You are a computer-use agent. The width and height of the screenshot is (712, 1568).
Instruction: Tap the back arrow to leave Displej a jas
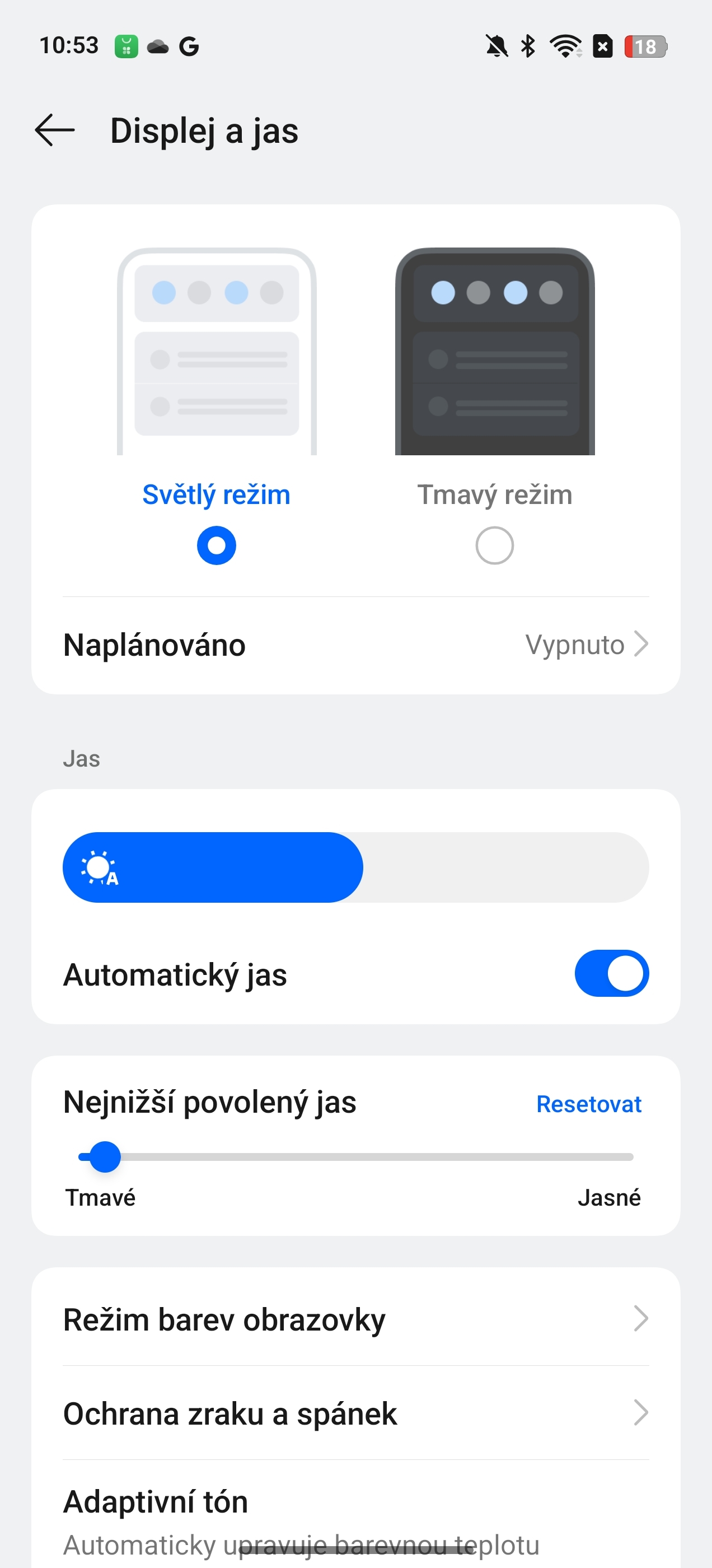tap(54, 130)
